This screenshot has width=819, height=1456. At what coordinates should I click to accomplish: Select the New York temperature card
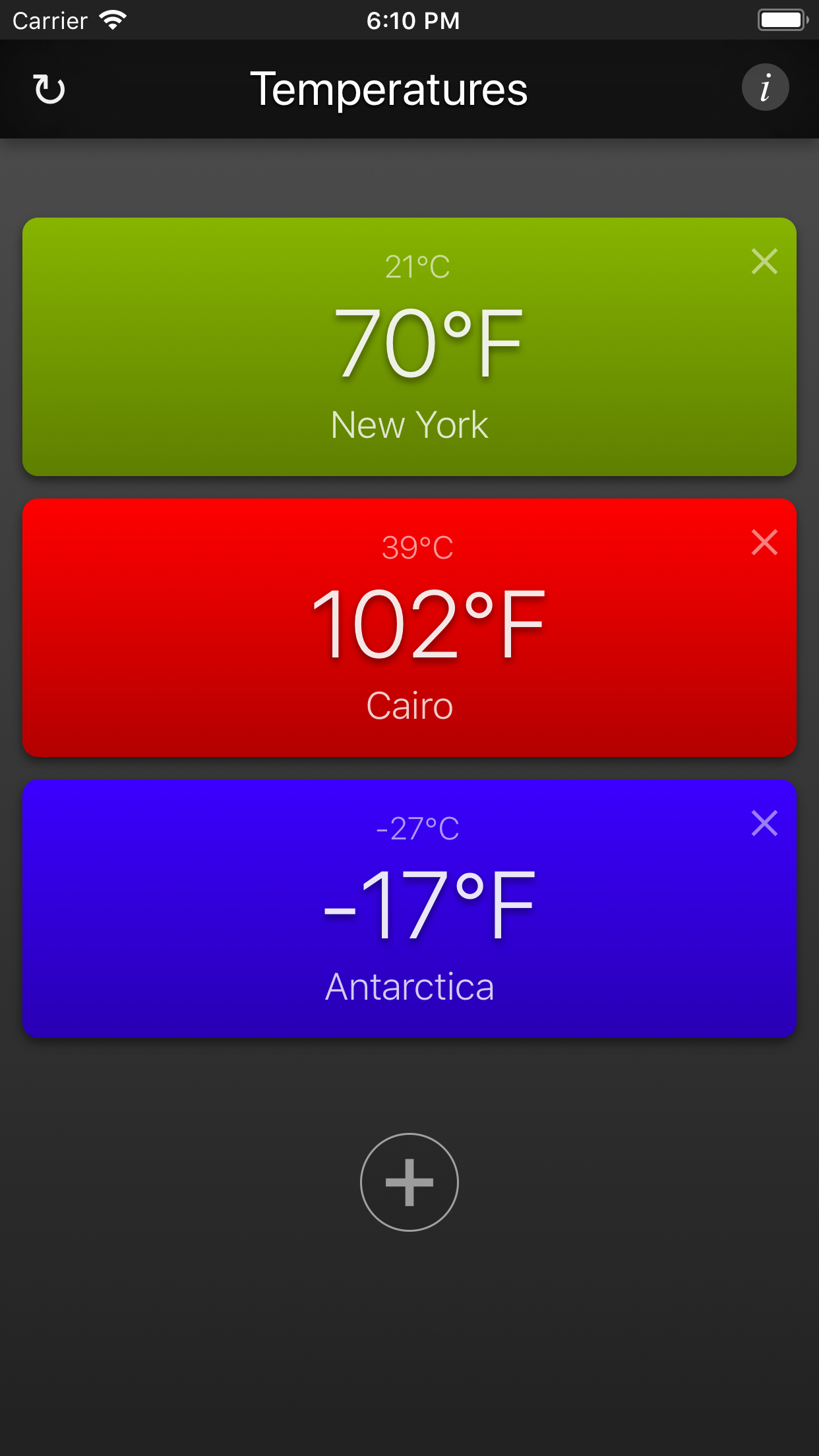(x=409, y=346)
